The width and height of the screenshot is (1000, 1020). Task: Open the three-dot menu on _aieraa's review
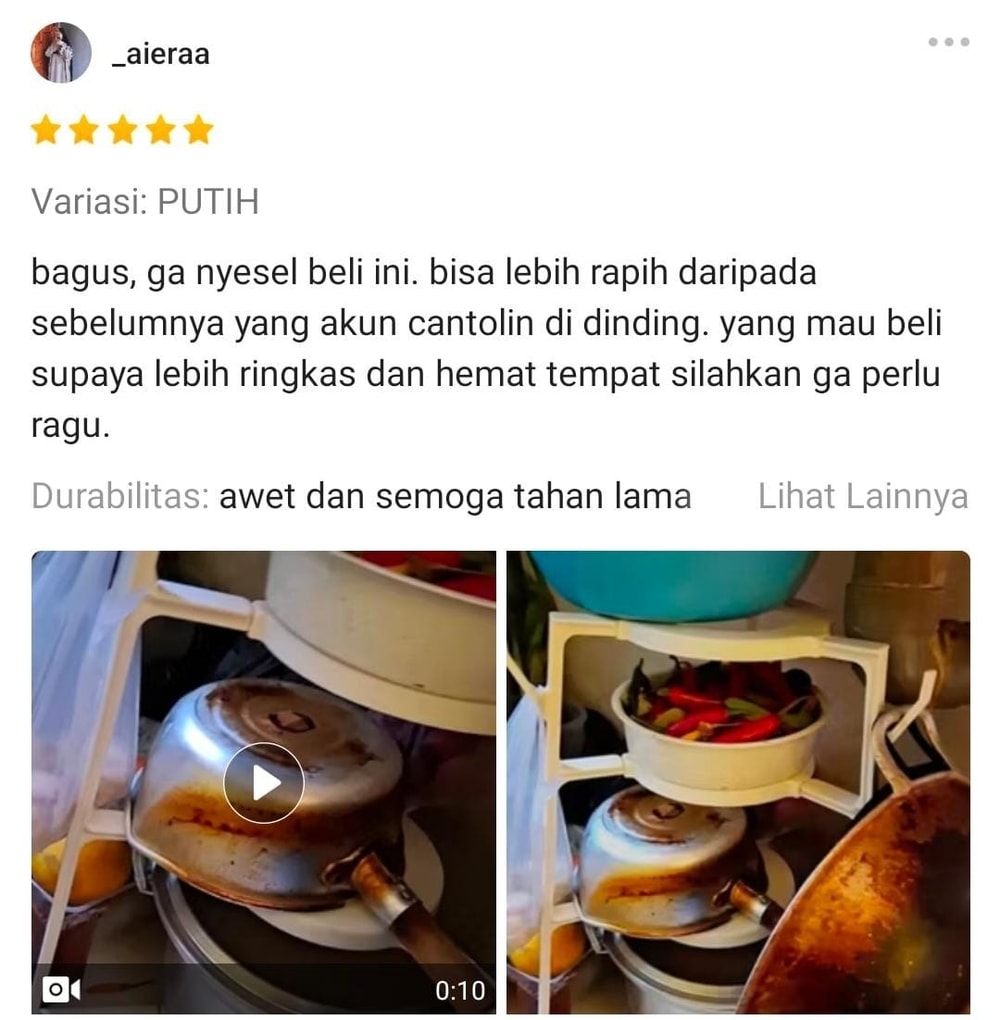[x=948, y=42]
